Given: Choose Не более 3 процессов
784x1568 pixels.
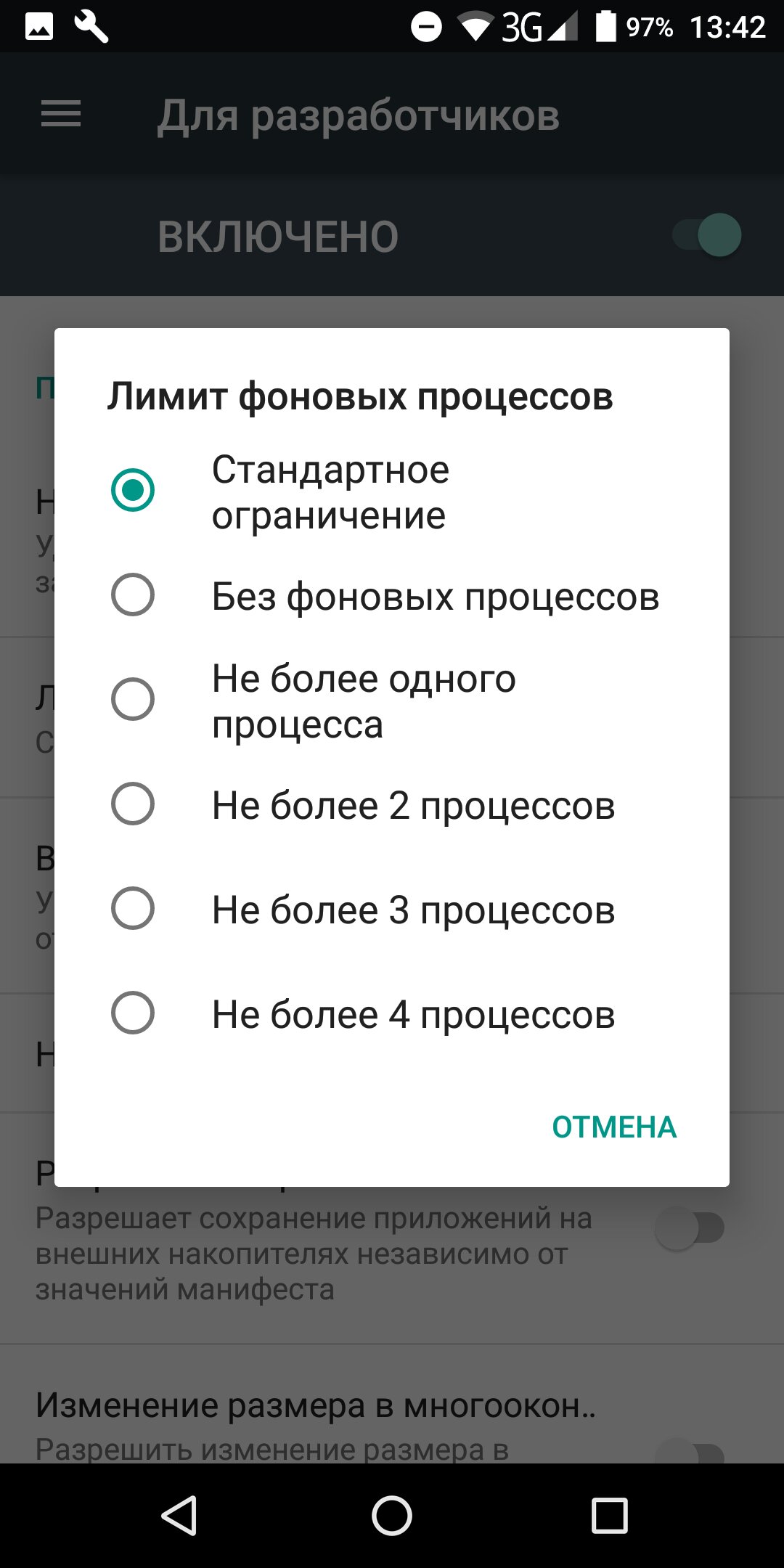Looking at the screenshot, I should (x=392, y=910).
